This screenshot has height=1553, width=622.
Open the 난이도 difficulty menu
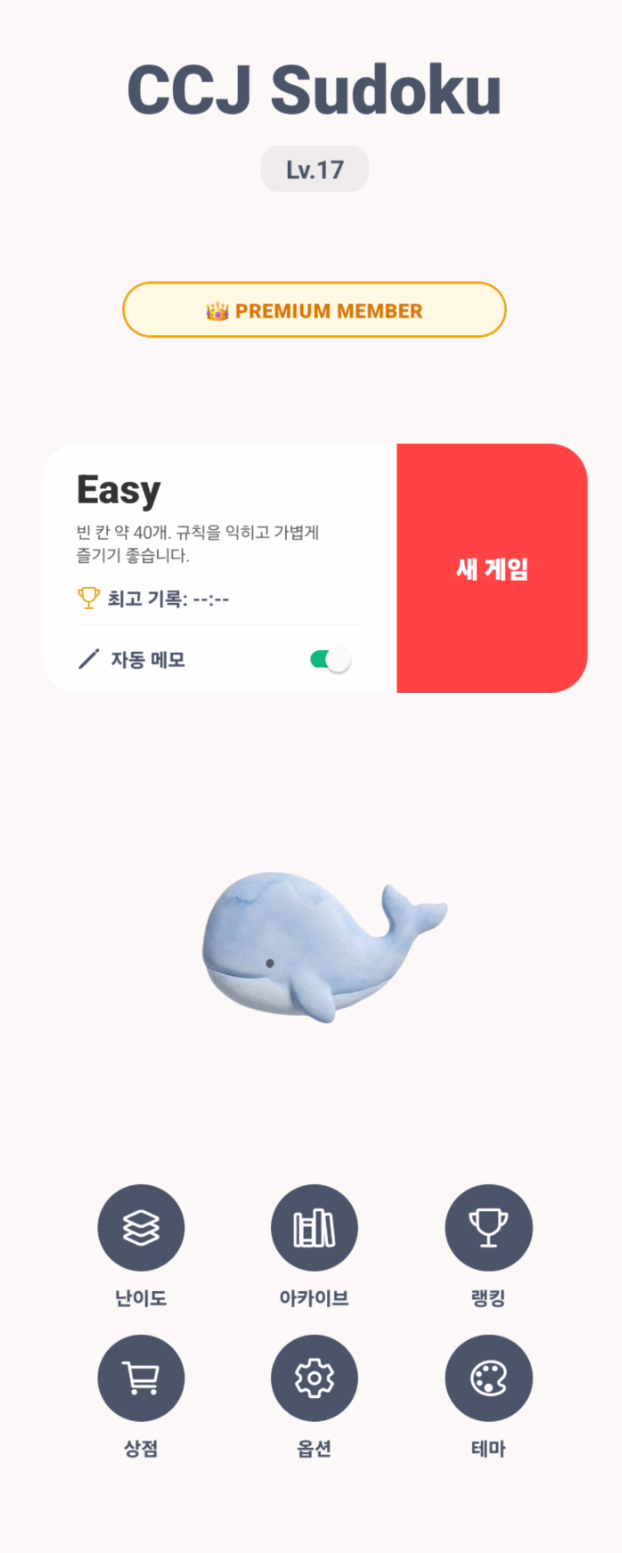point(141,1228)
